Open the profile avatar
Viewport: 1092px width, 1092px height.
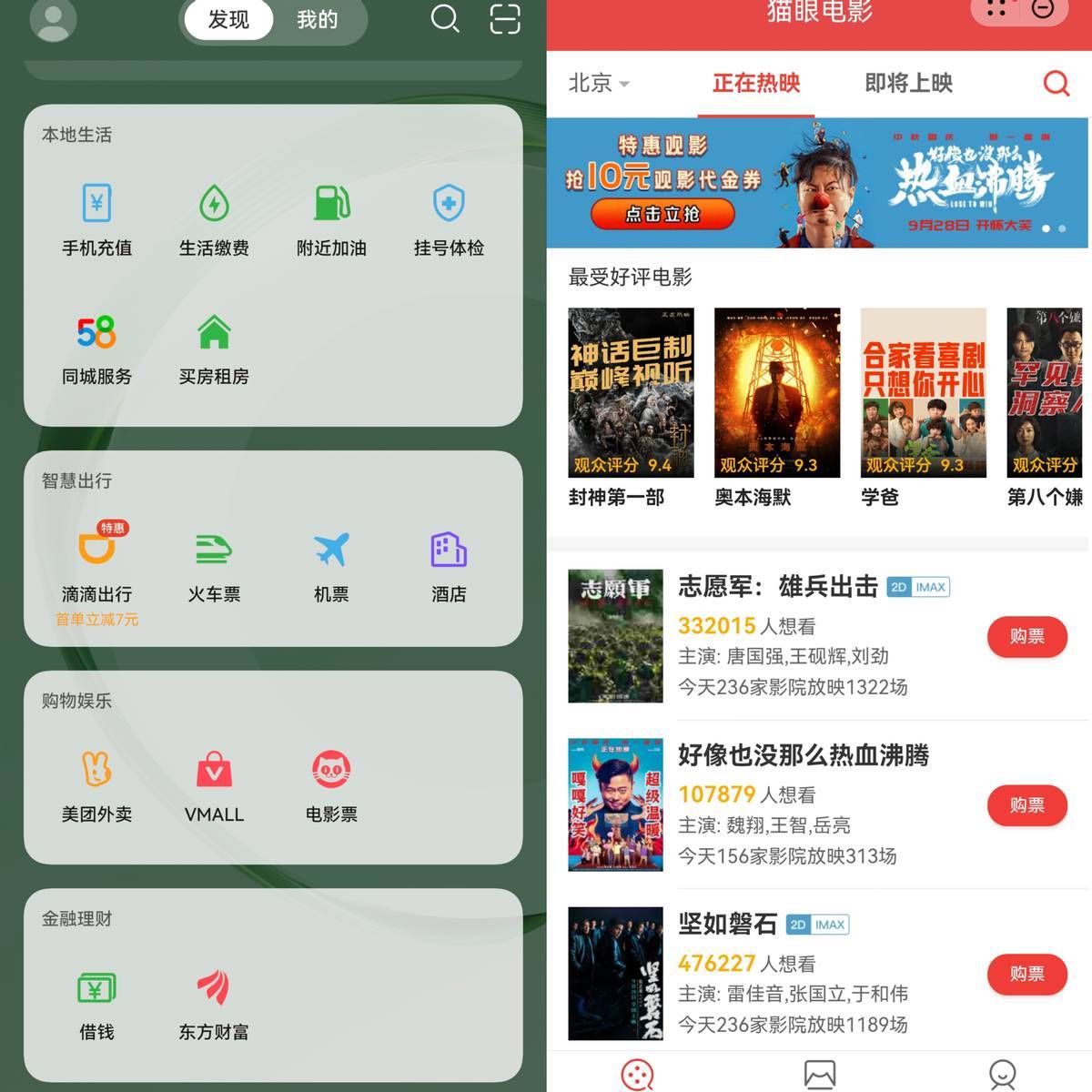pyautogui.click(x=53, y=20)
